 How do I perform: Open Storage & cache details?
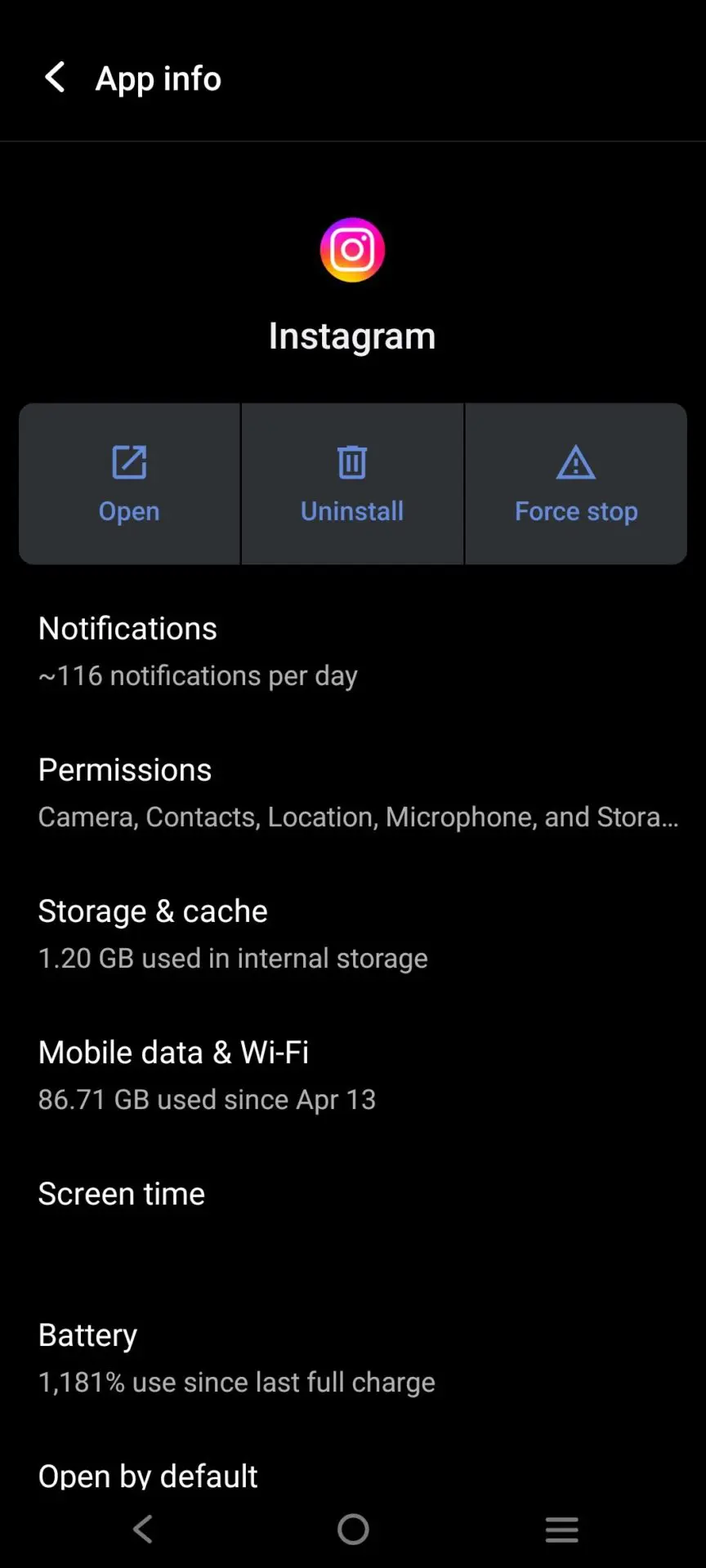pyautogui.click(x=353, y=933)
